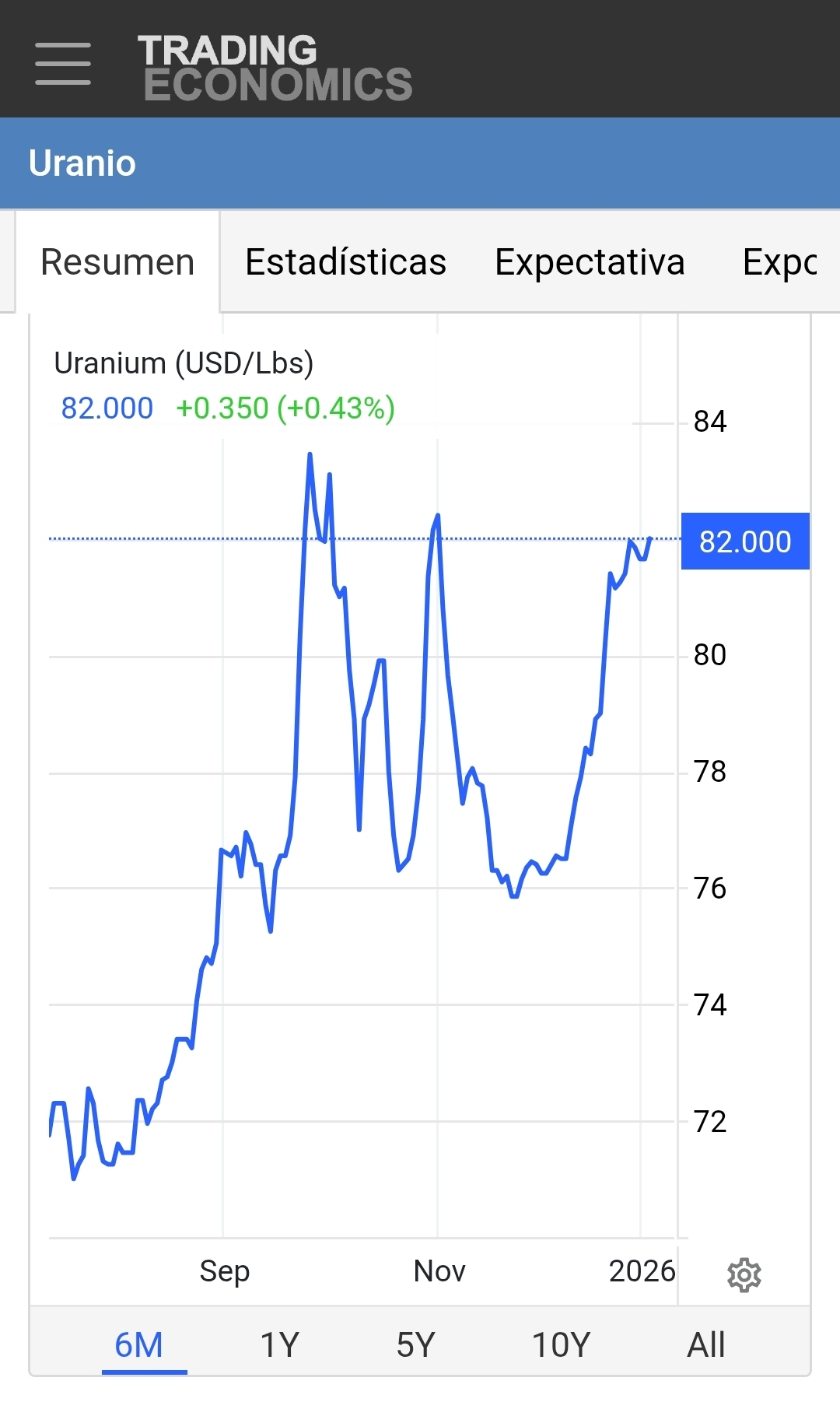The image size is (840, 1409).
Task: Open chart settings gear icon
Action: pos(744,1275)
